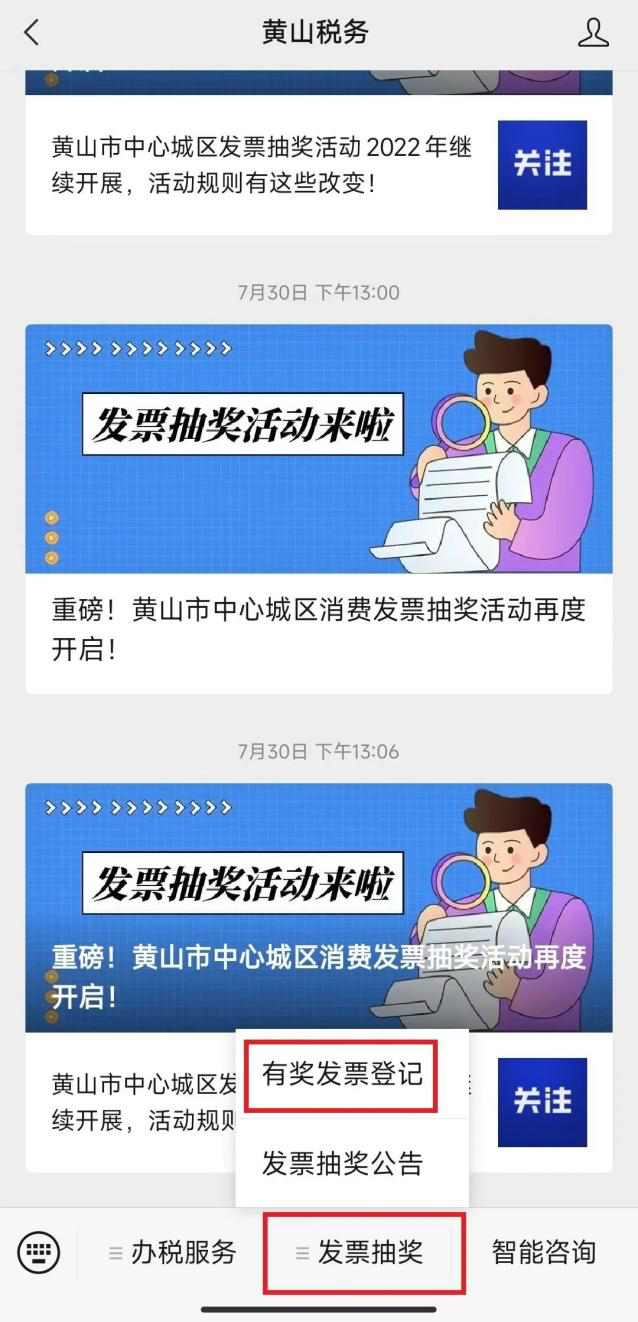Image resolution: width=638 pixels, height=1322 pixels.
Task: Tap the 发票抽奖 bottom menu
Action: point(362,1252)
